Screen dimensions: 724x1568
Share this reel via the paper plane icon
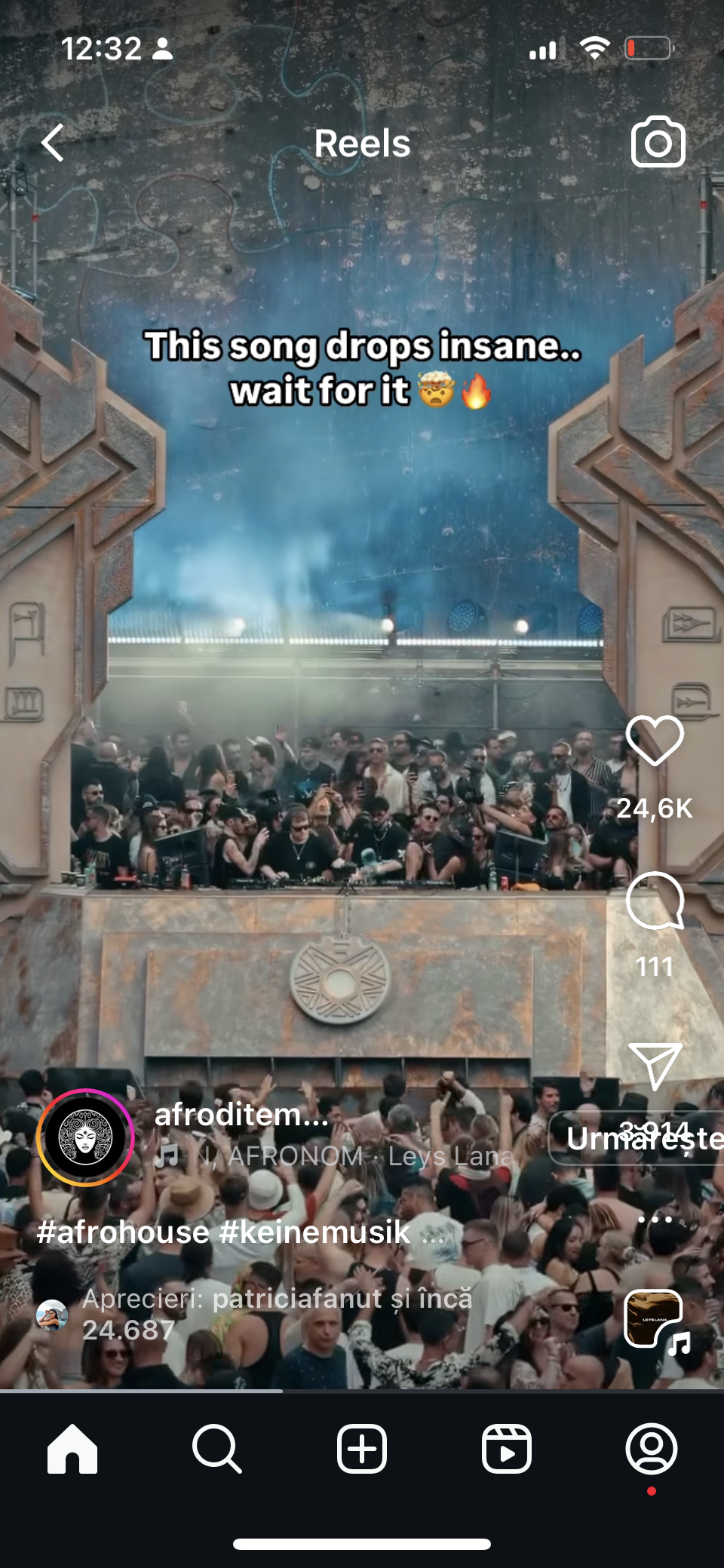coord(654,1065)
